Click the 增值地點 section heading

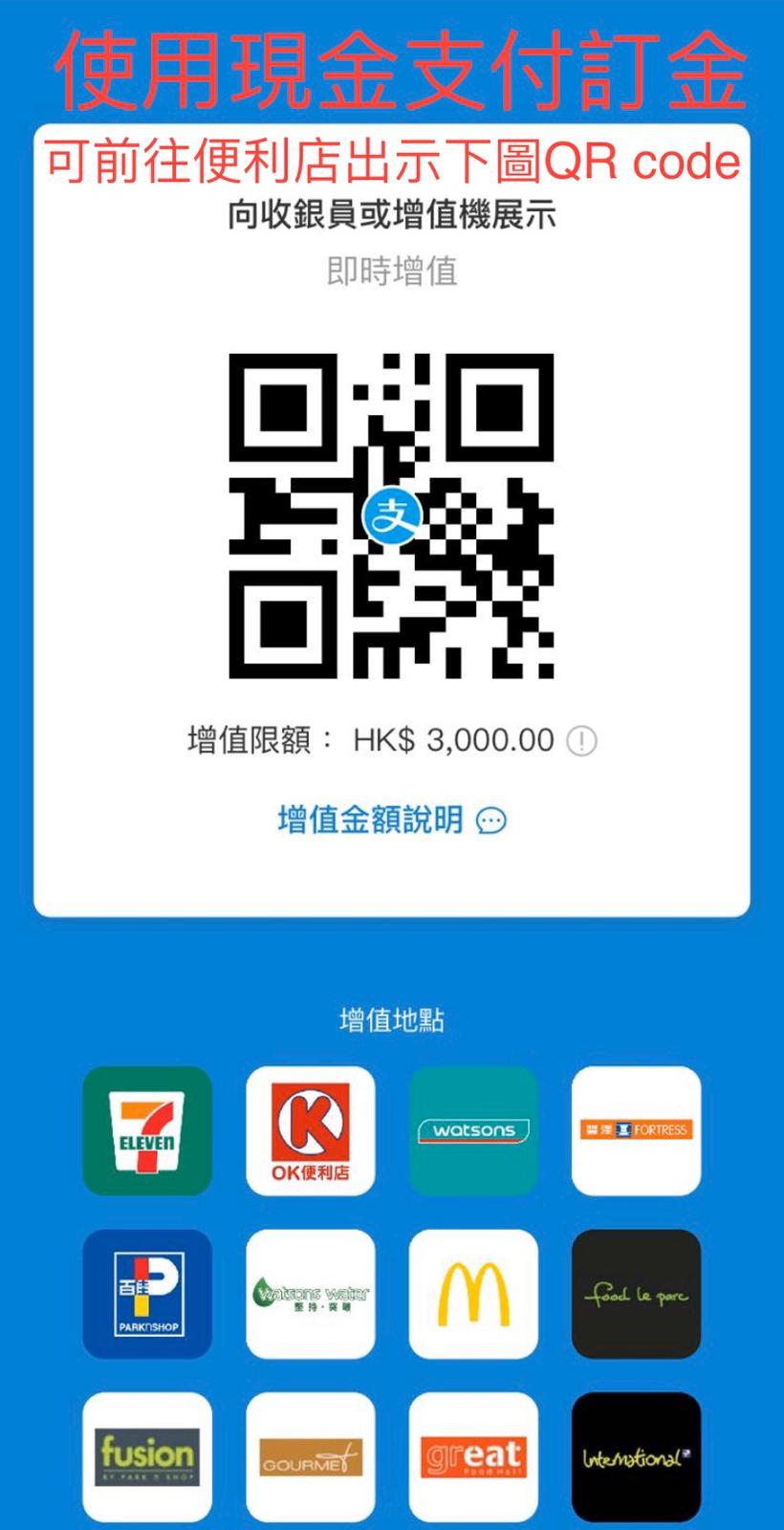tap(391, 1016)
